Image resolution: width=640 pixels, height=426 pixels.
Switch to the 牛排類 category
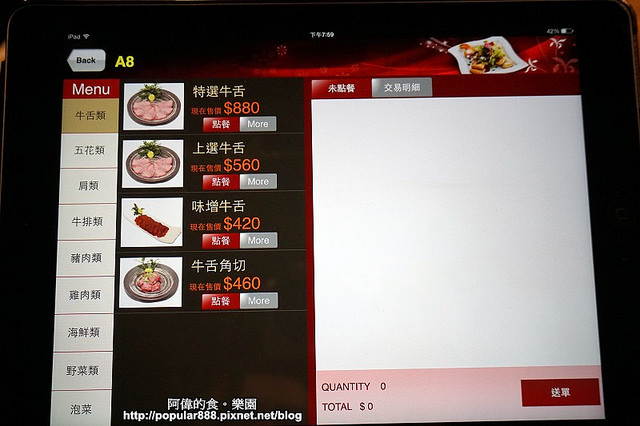(88, 220)
